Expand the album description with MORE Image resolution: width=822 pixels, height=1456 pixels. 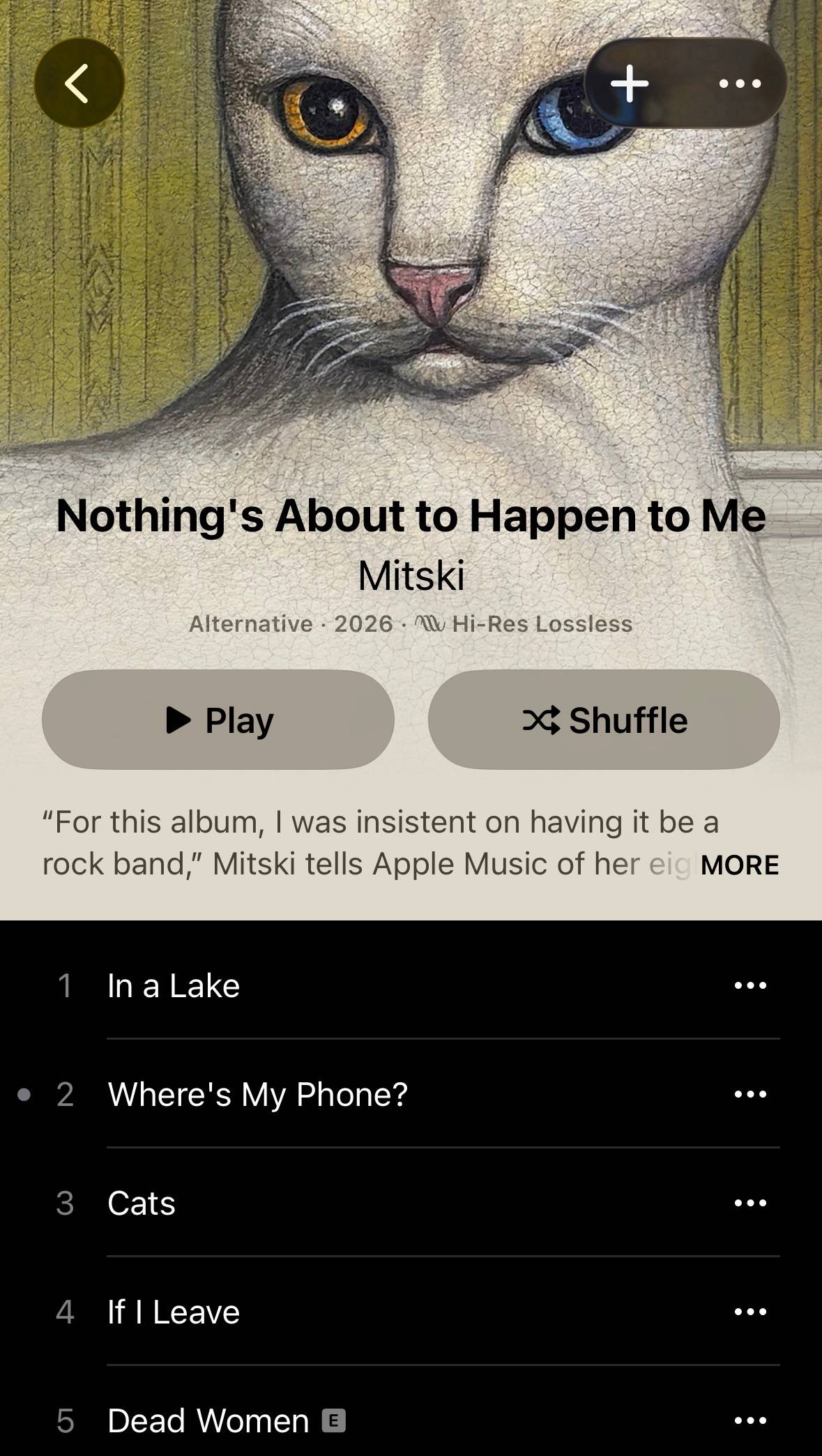(740, 865)
